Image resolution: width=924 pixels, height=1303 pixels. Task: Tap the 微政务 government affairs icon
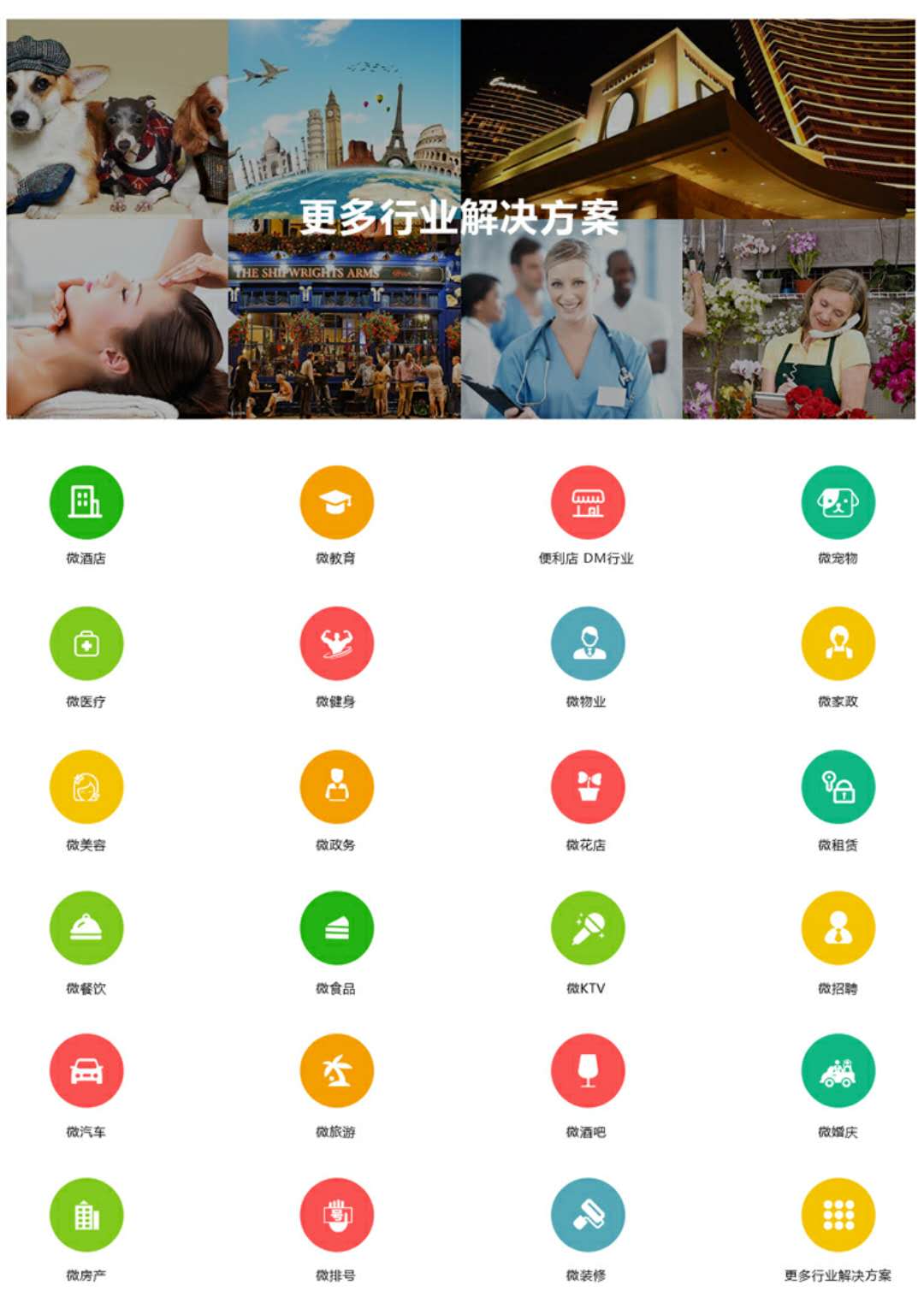point(337,787)
